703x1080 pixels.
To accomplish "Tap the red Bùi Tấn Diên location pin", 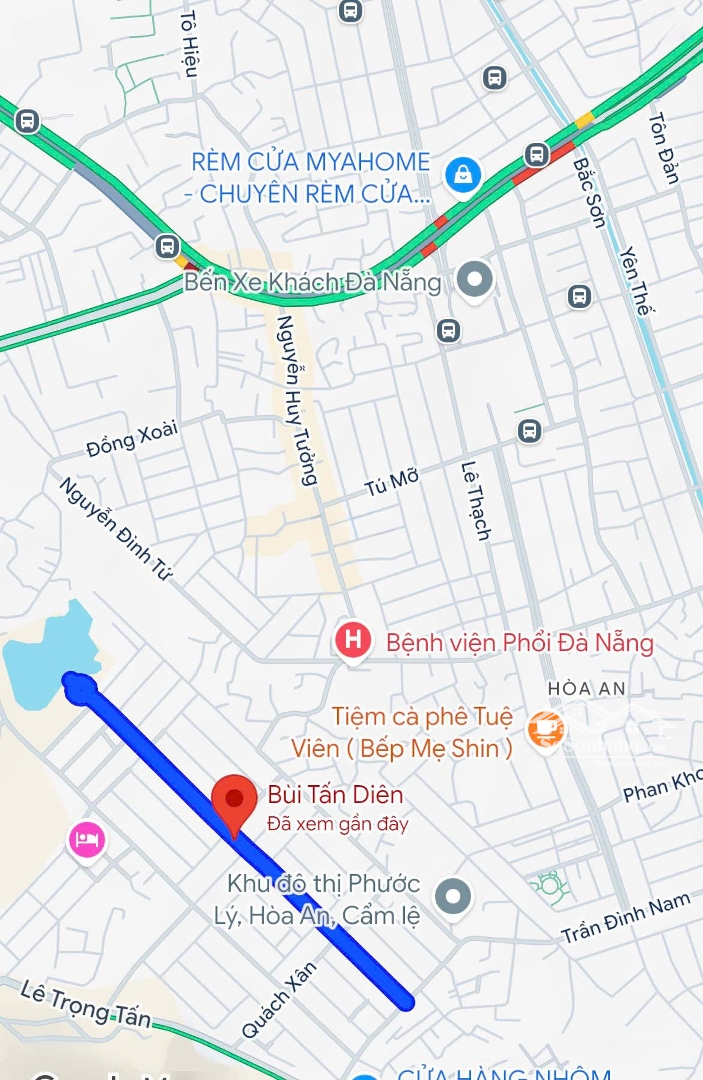I will (x=234, y=802).
